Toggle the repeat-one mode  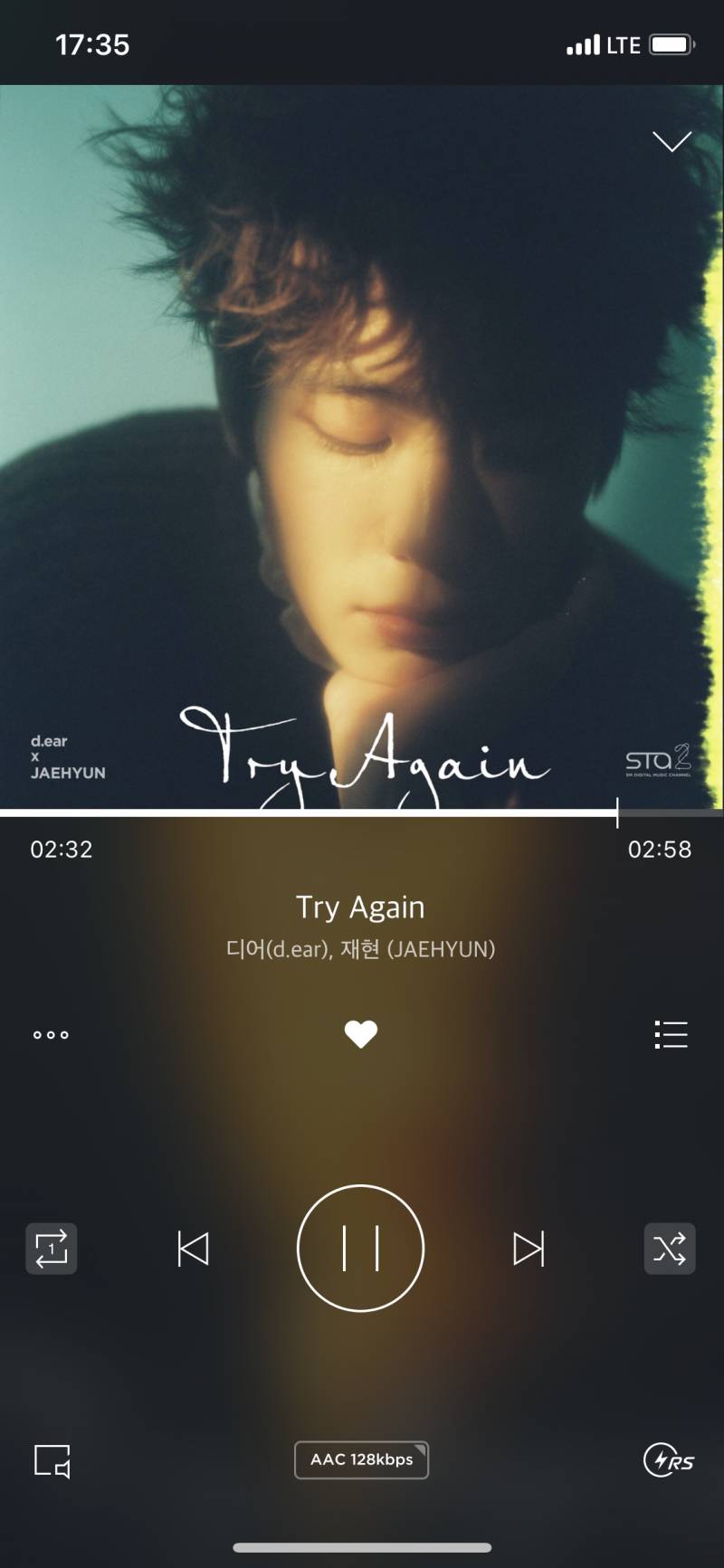click(52, 1249)
